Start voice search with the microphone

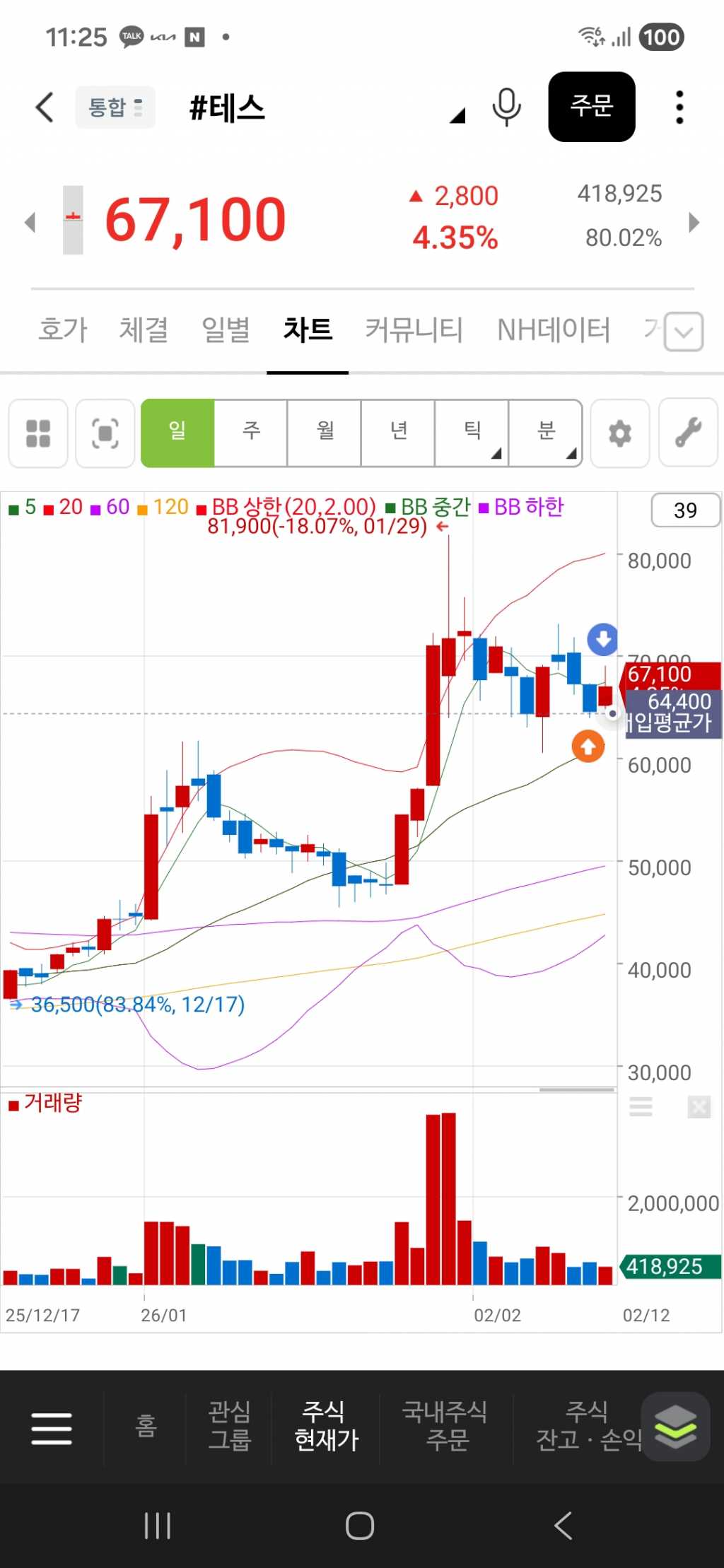(x=506, y=107)
